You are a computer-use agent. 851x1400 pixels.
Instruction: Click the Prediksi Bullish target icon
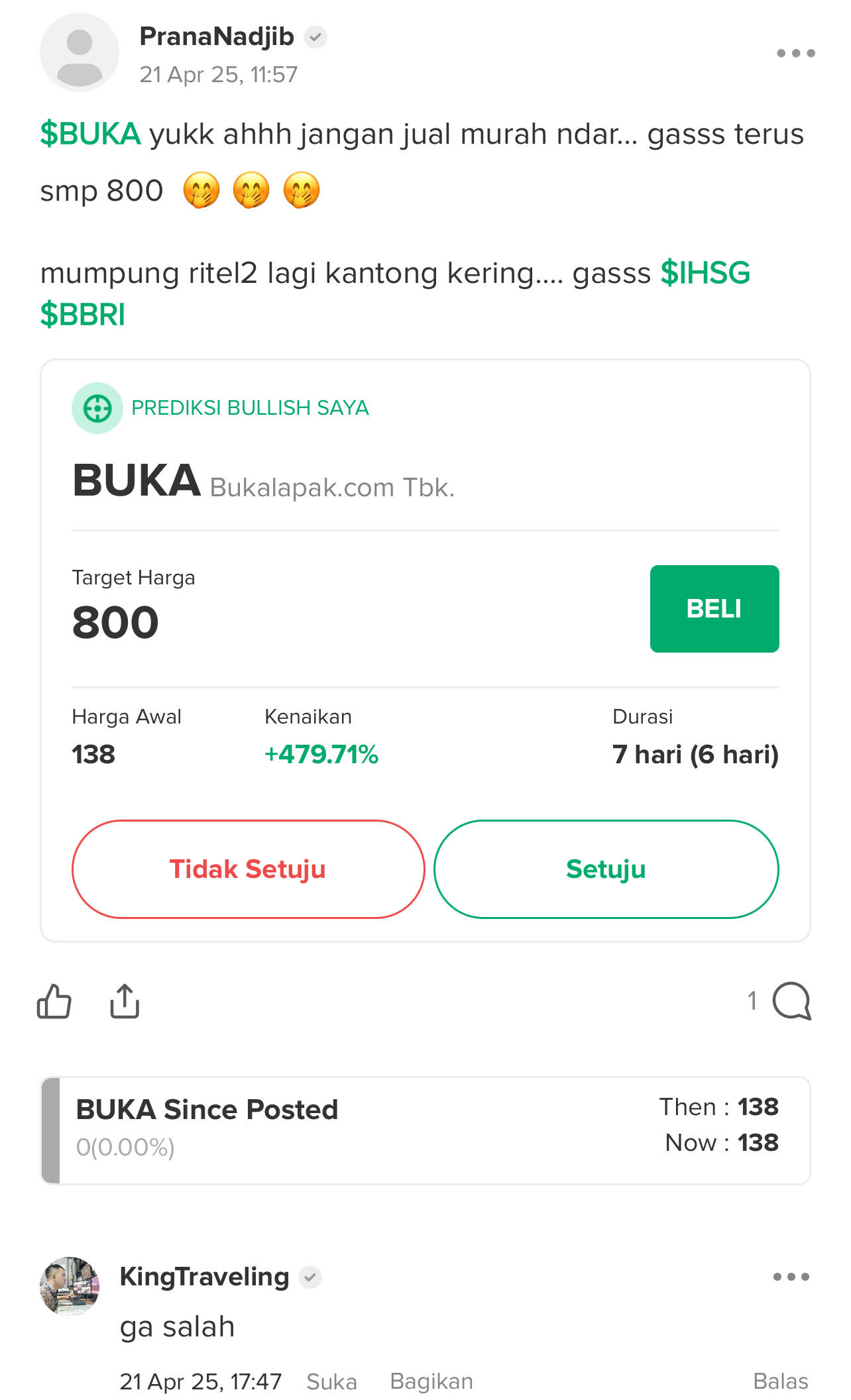tap(97, 407)
